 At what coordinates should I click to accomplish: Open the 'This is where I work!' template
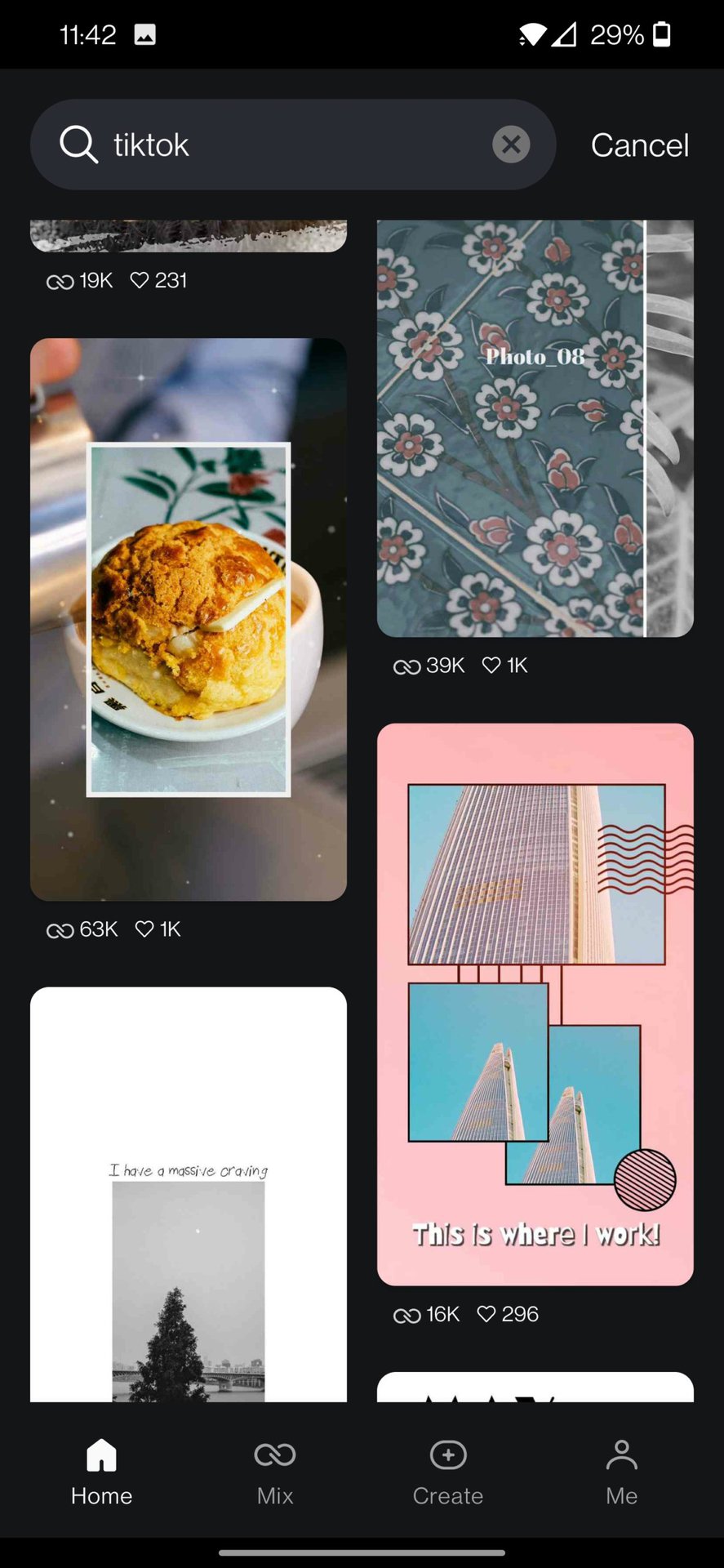coord(535,1004)
